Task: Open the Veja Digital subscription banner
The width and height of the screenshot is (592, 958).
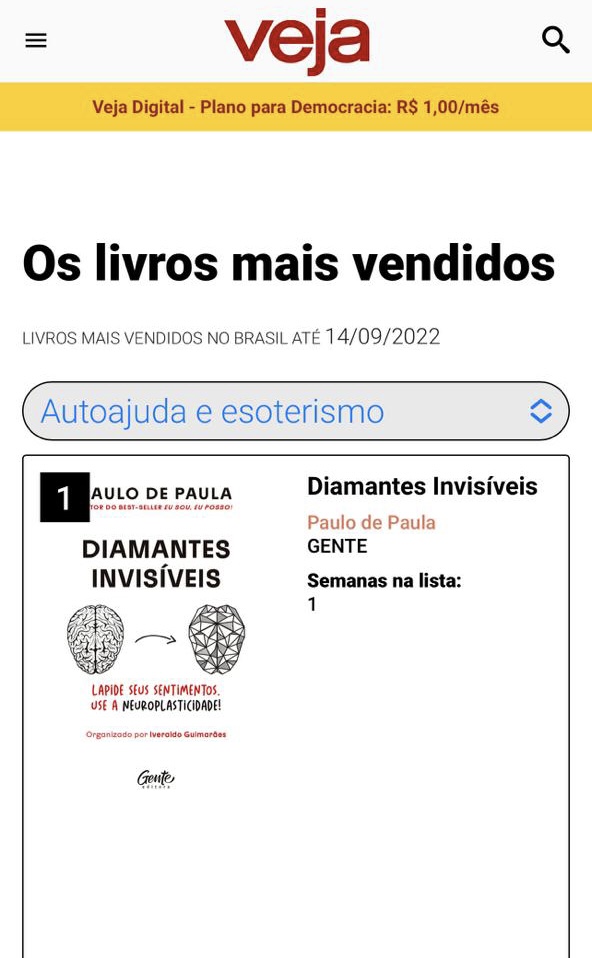Action: 296,107
